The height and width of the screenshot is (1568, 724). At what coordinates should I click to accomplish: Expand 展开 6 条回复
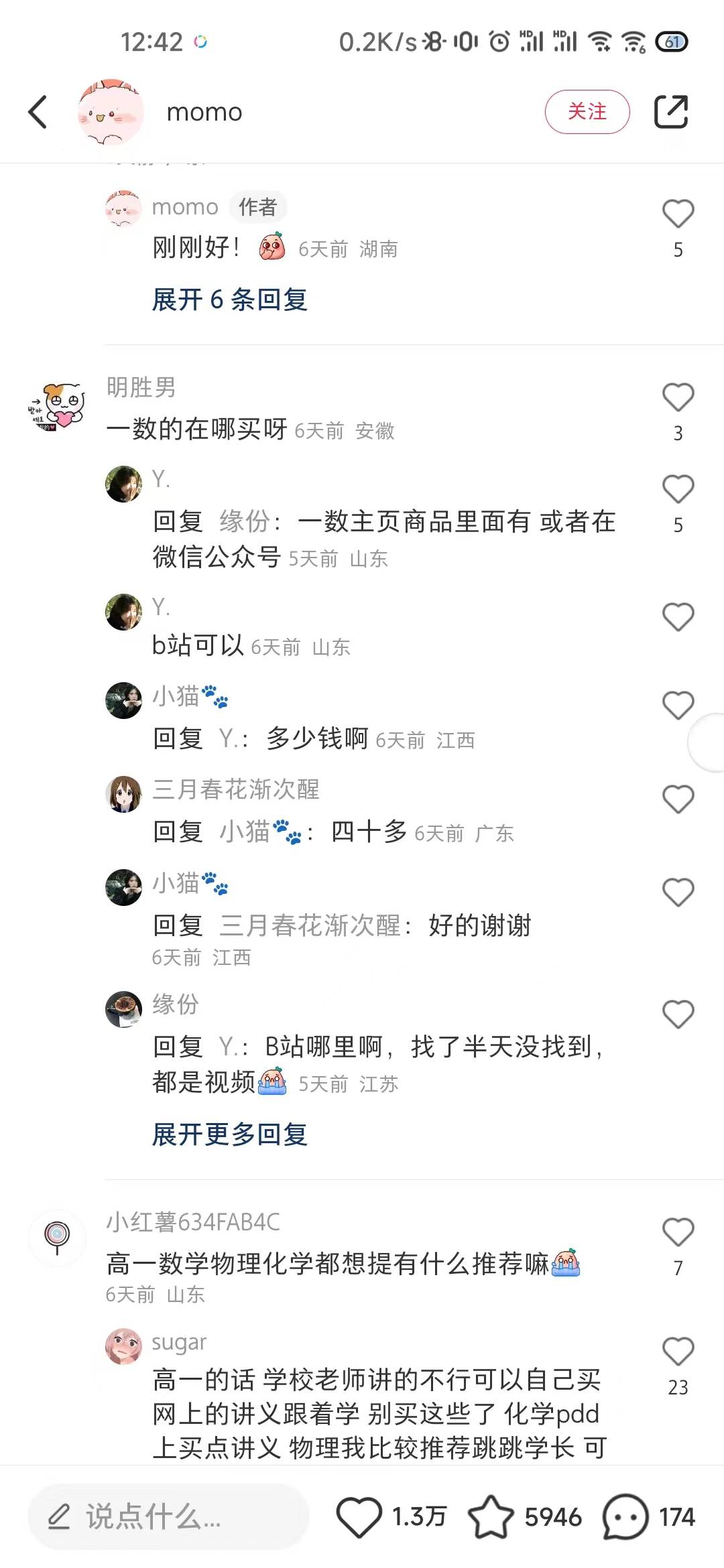(229, 300)
